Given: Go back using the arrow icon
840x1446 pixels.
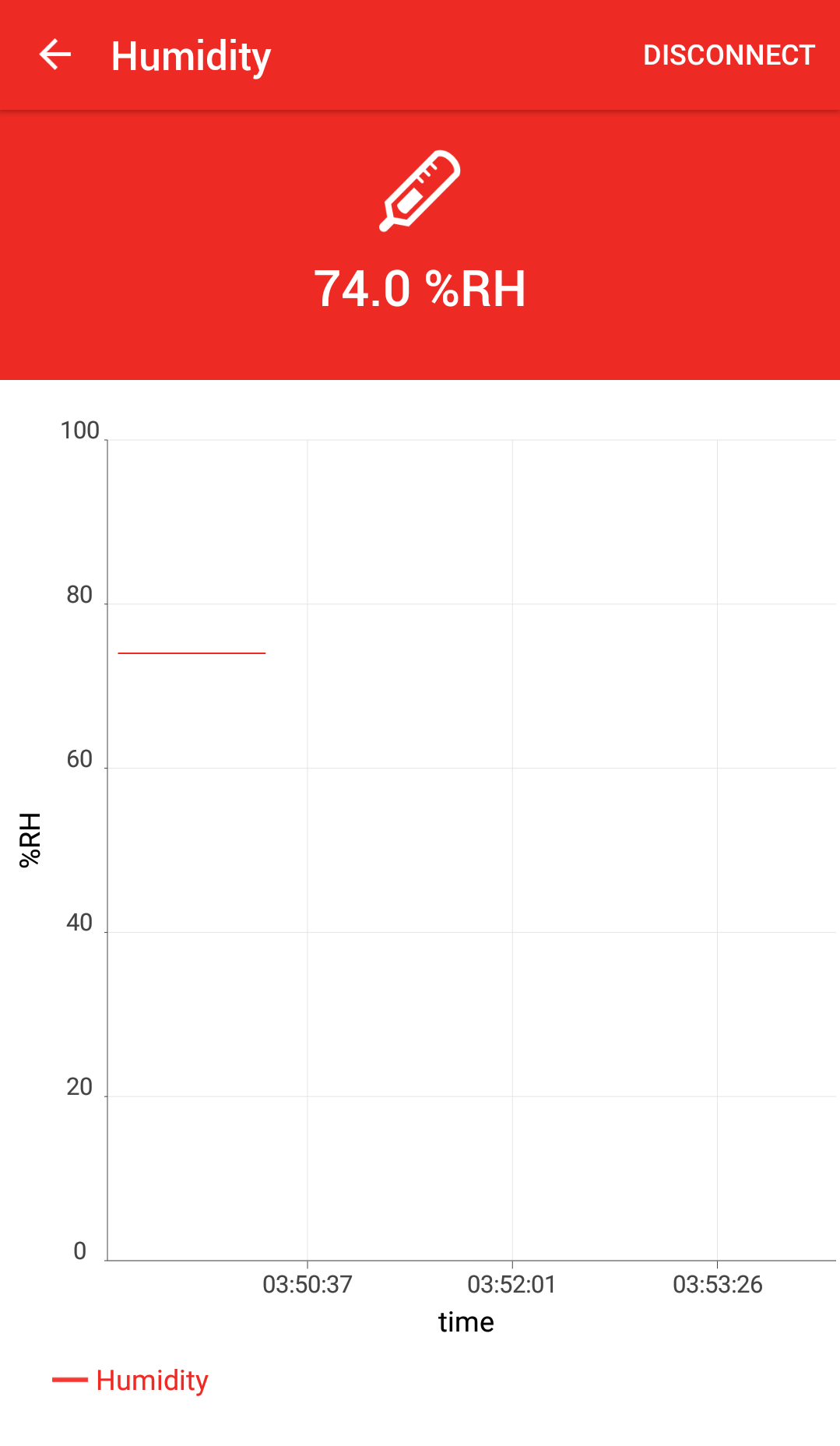Looking at the screenshot, I should tap(55, 55).
